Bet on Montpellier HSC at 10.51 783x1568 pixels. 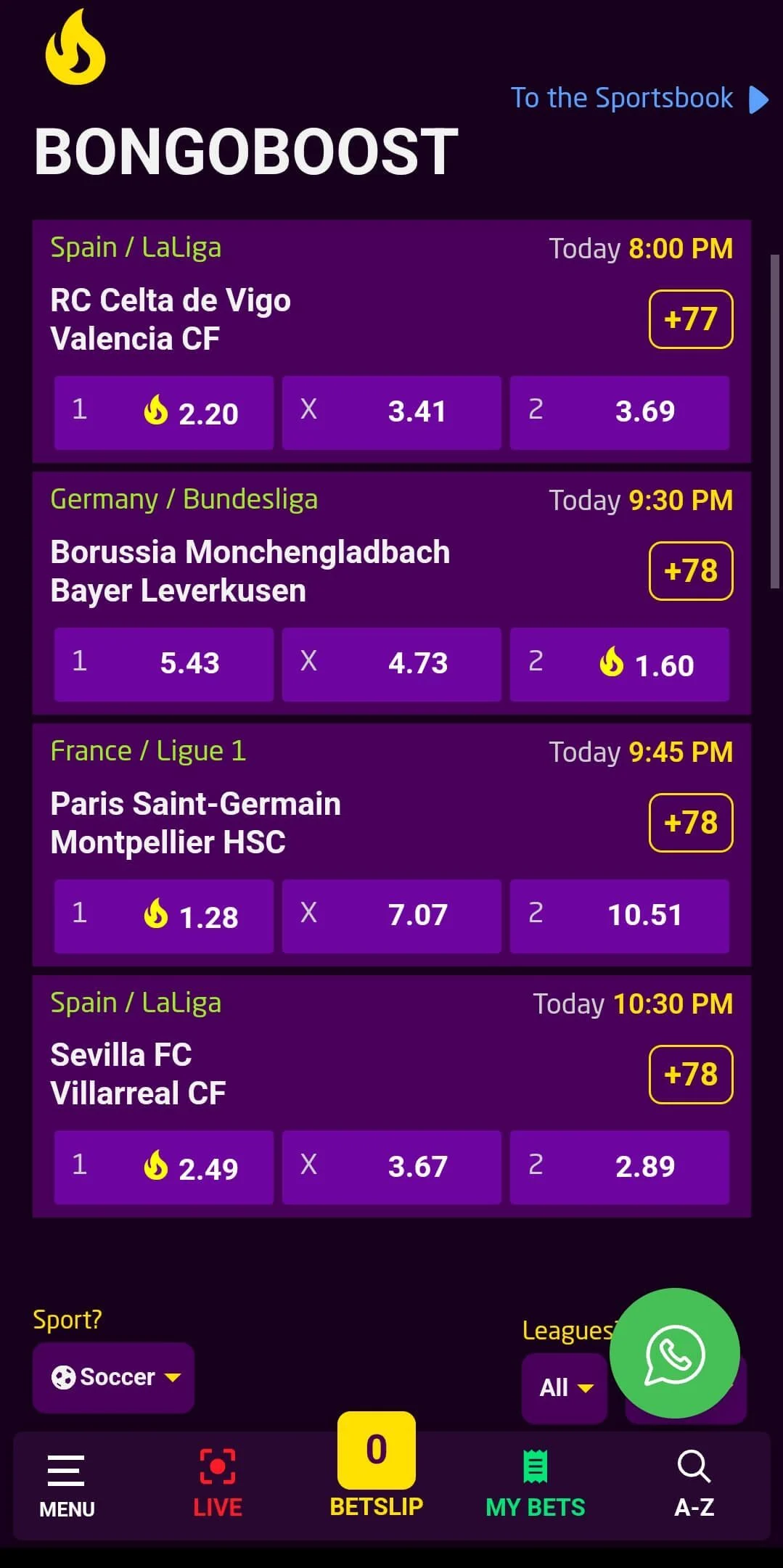coord(619,916)
